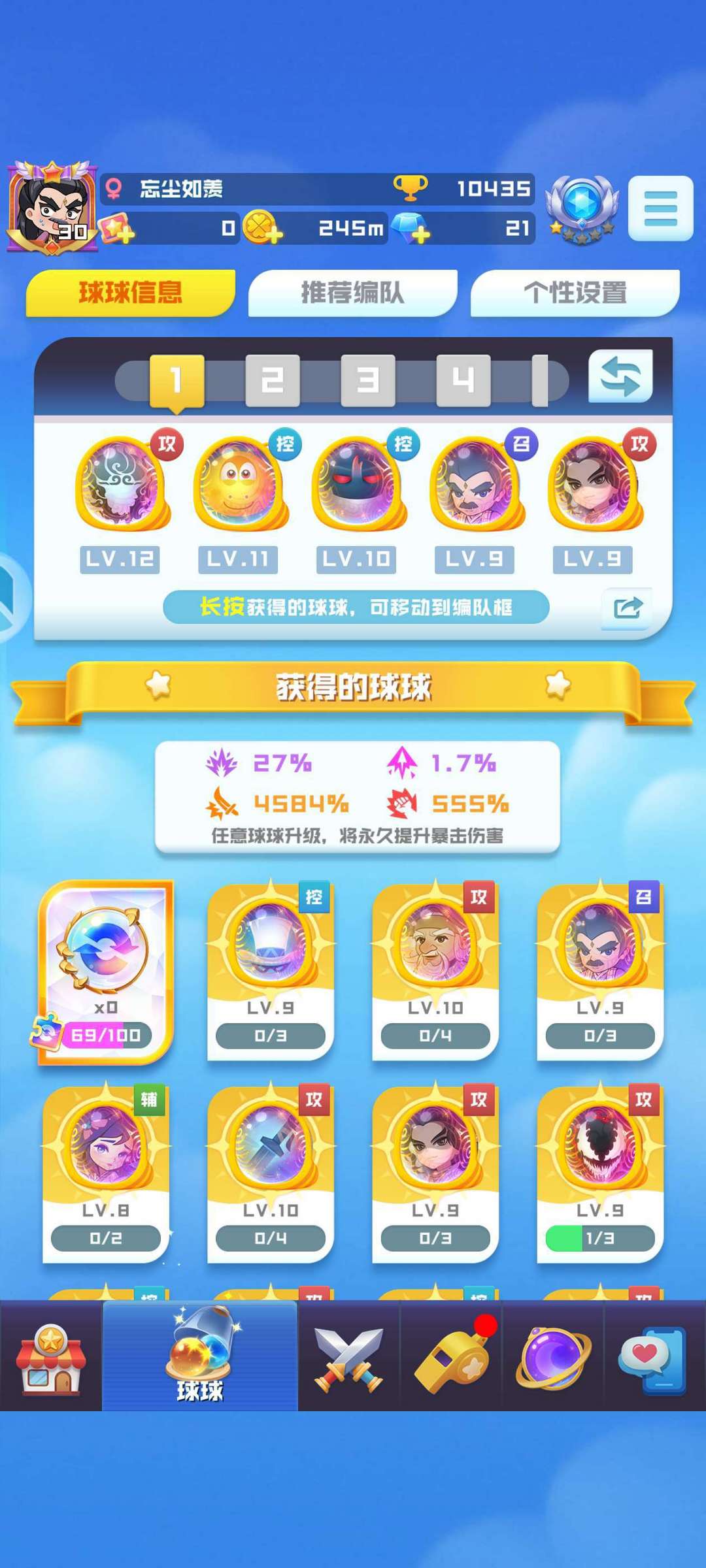706x1568 pixels.
Task: Select team slot 3
Action: [368, 381]
